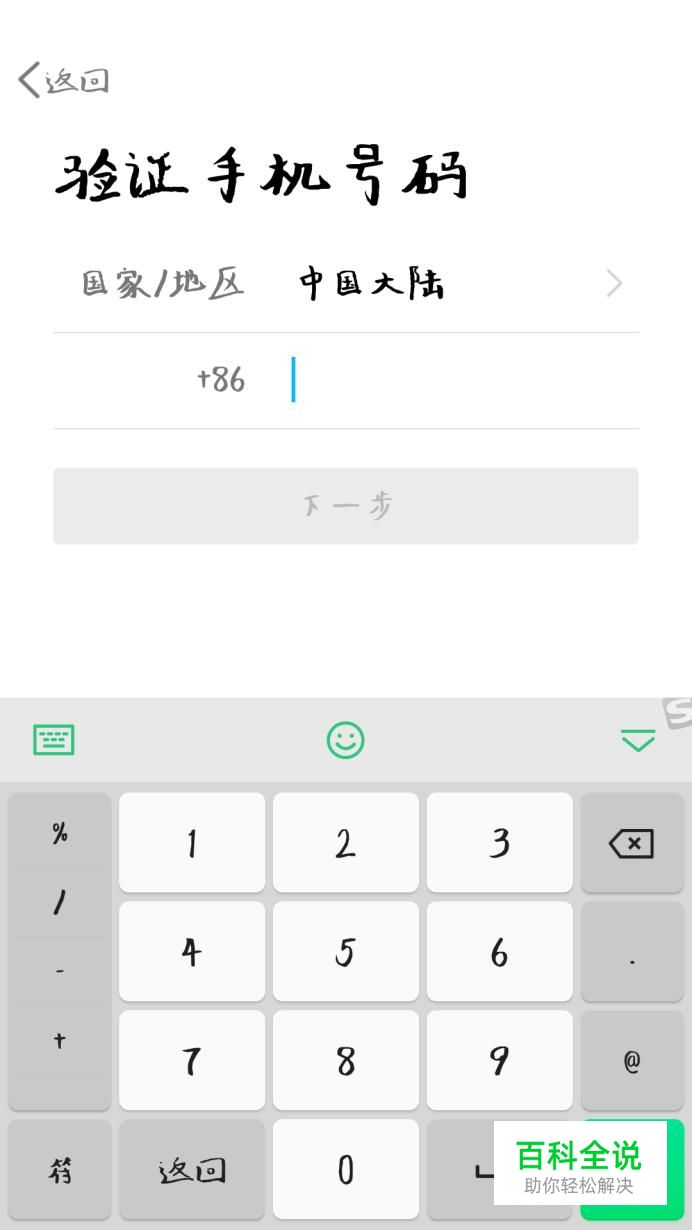Viewport: 692px width, 1230px height.
Task: Open the emoji smiley panel
Action: tap(346, 740)
